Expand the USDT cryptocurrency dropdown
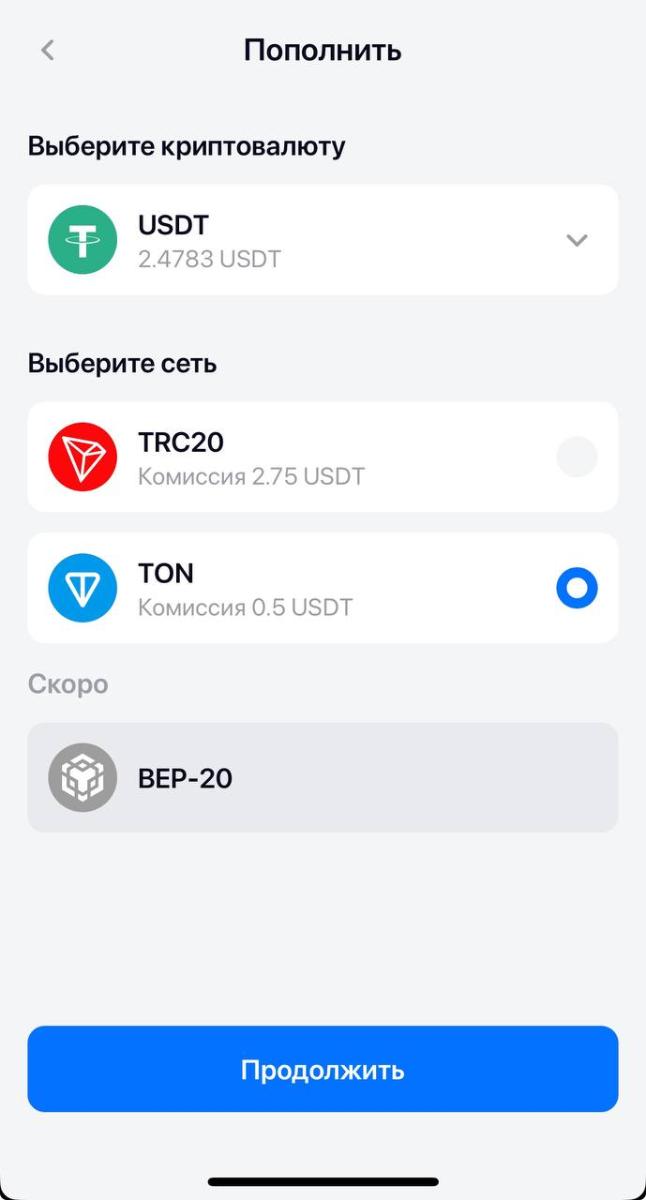Screen dimensions: 646x1200 (575, 240)
